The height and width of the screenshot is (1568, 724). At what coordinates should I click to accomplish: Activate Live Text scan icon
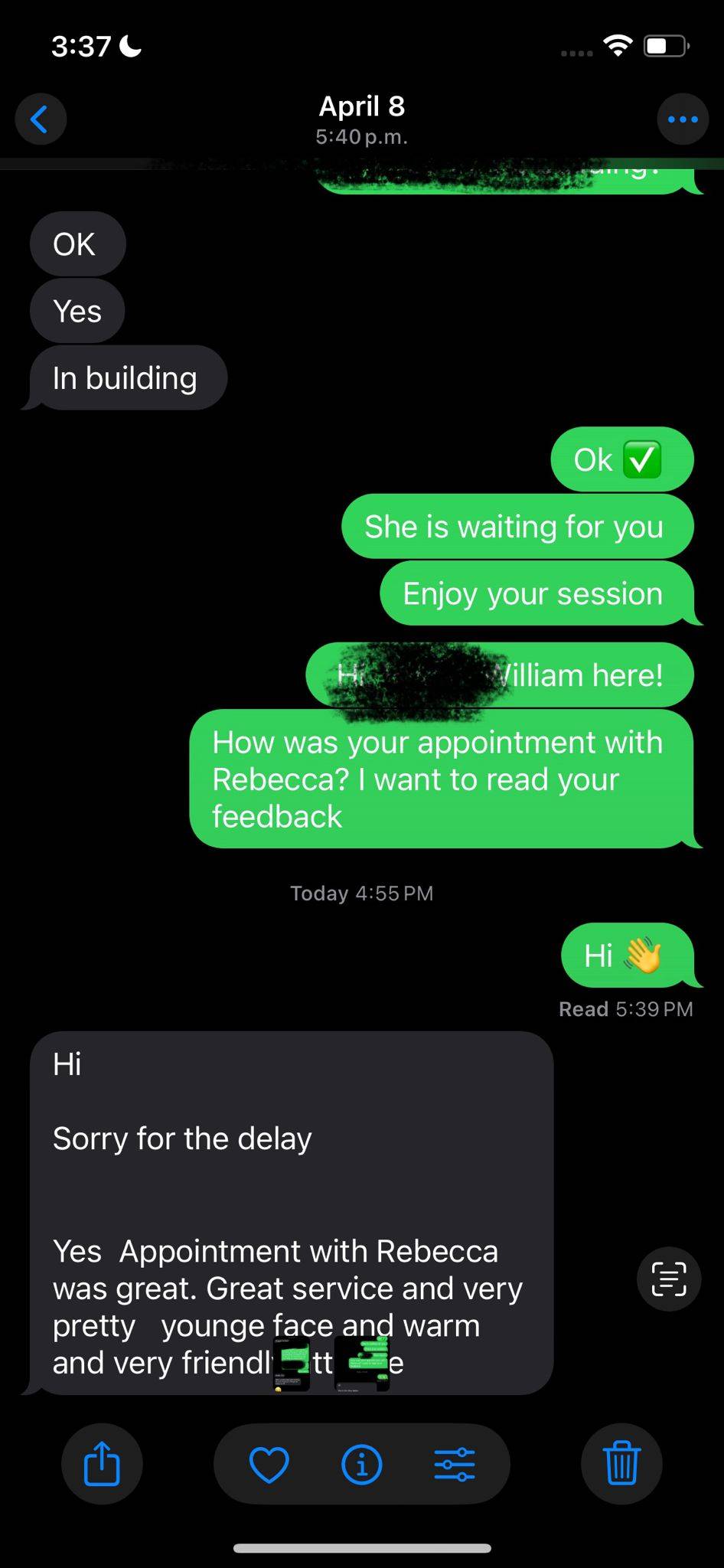click(669, 1279)
